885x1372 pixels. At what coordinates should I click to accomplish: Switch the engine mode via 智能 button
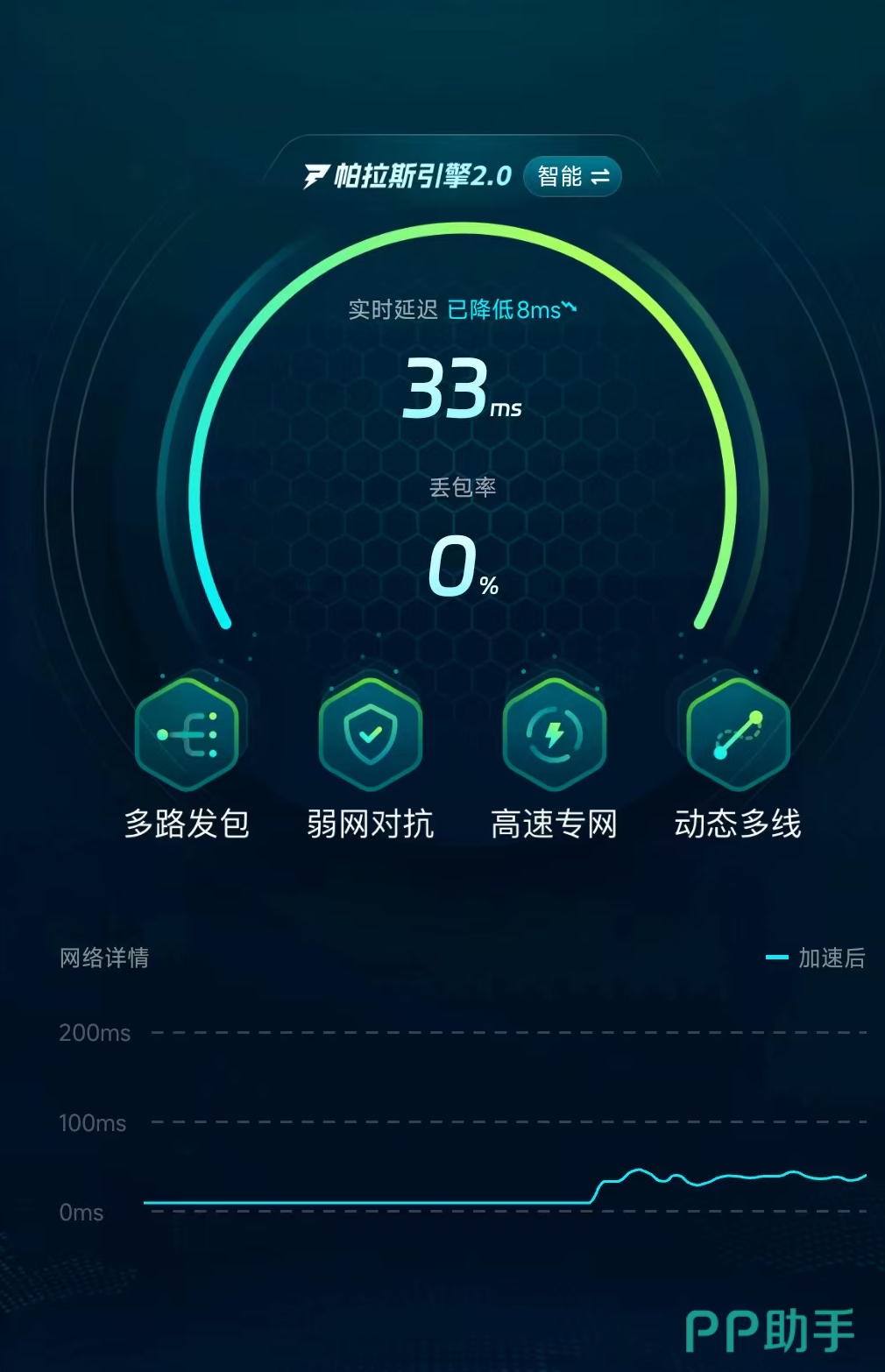point(572,177)
